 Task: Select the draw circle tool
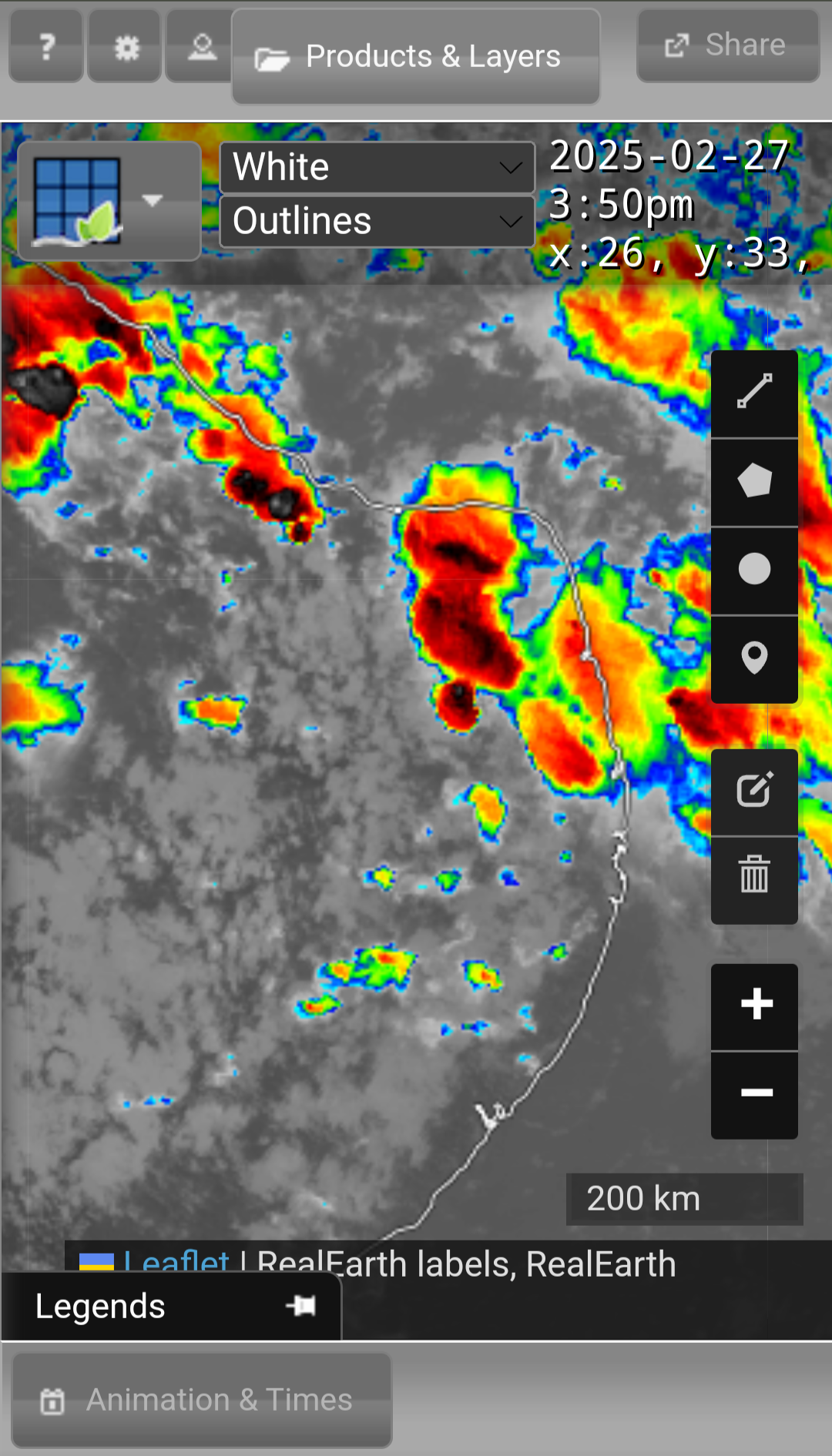(x=754, y=570)
